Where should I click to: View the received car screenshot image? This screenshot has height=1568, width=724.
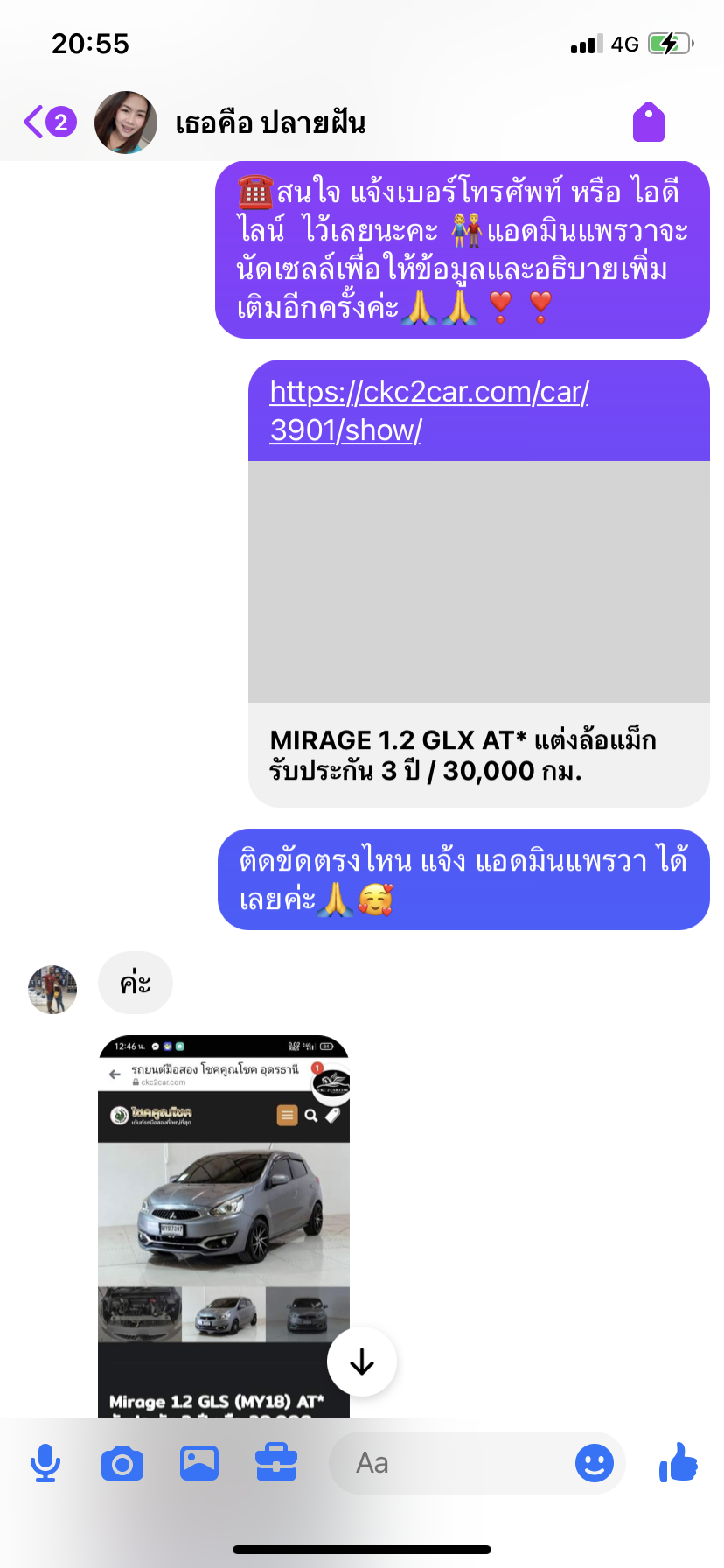pos(224,1226)
